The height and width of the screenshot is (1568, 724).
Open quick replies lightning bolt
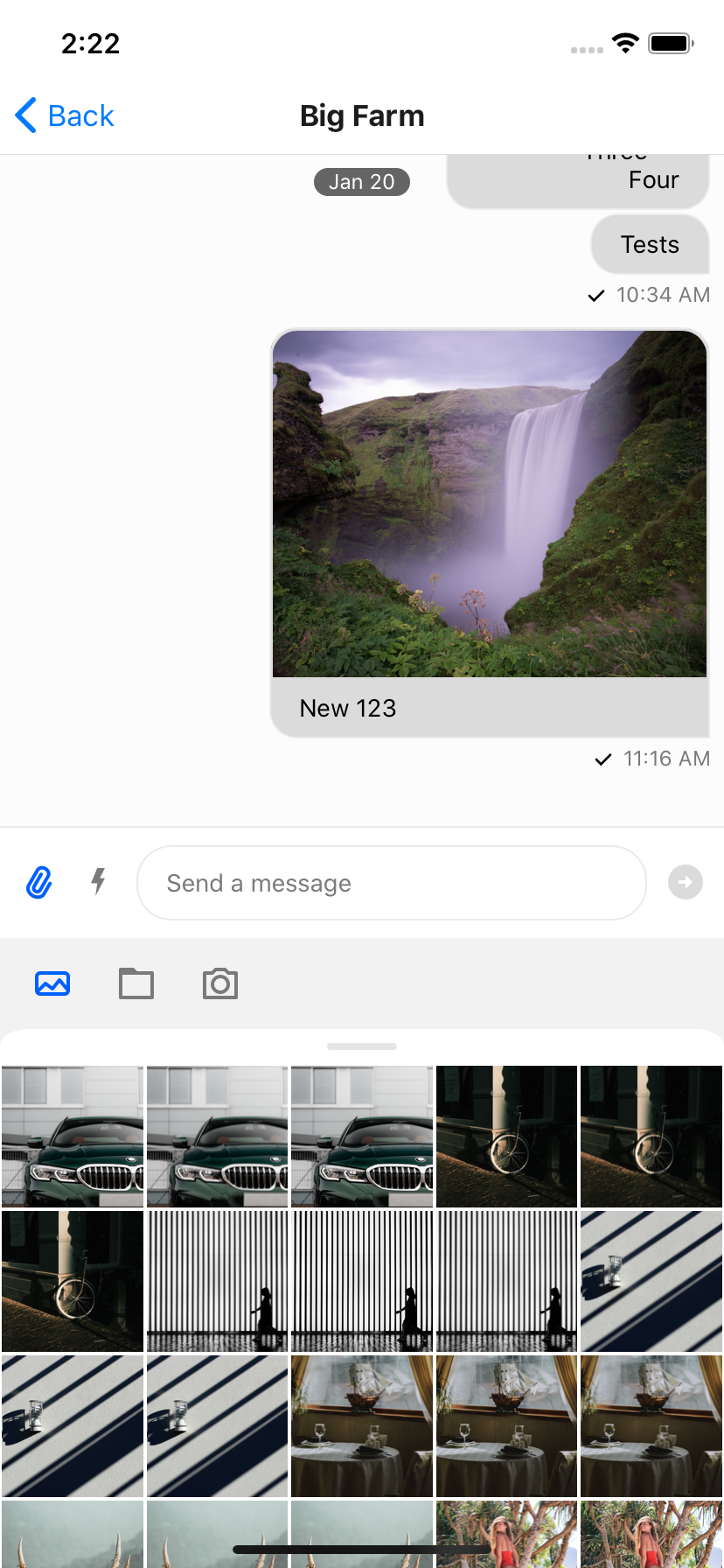99,881
